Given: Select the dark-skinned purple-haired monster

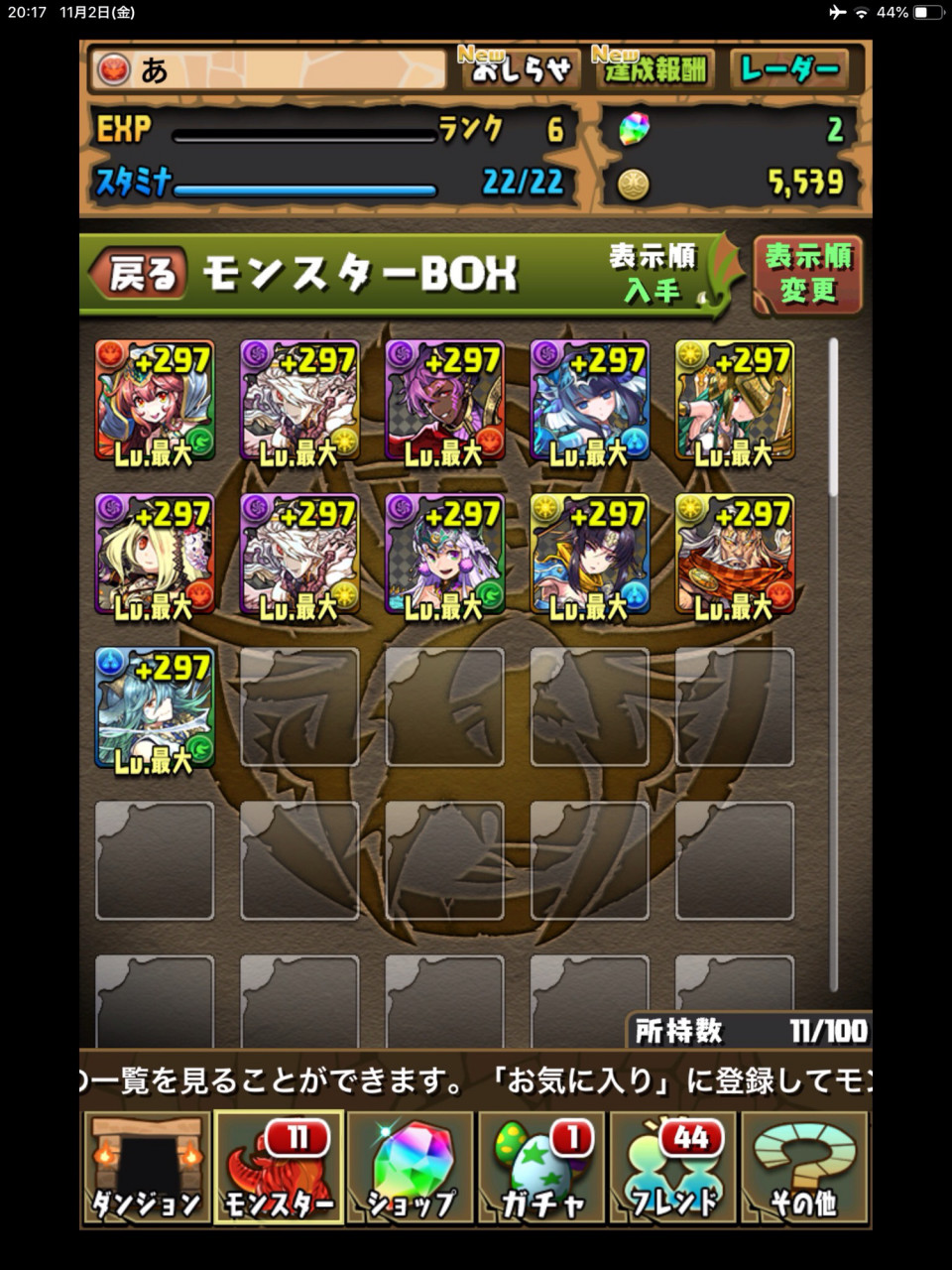Looking at the screenshot, I should [444, 401].
